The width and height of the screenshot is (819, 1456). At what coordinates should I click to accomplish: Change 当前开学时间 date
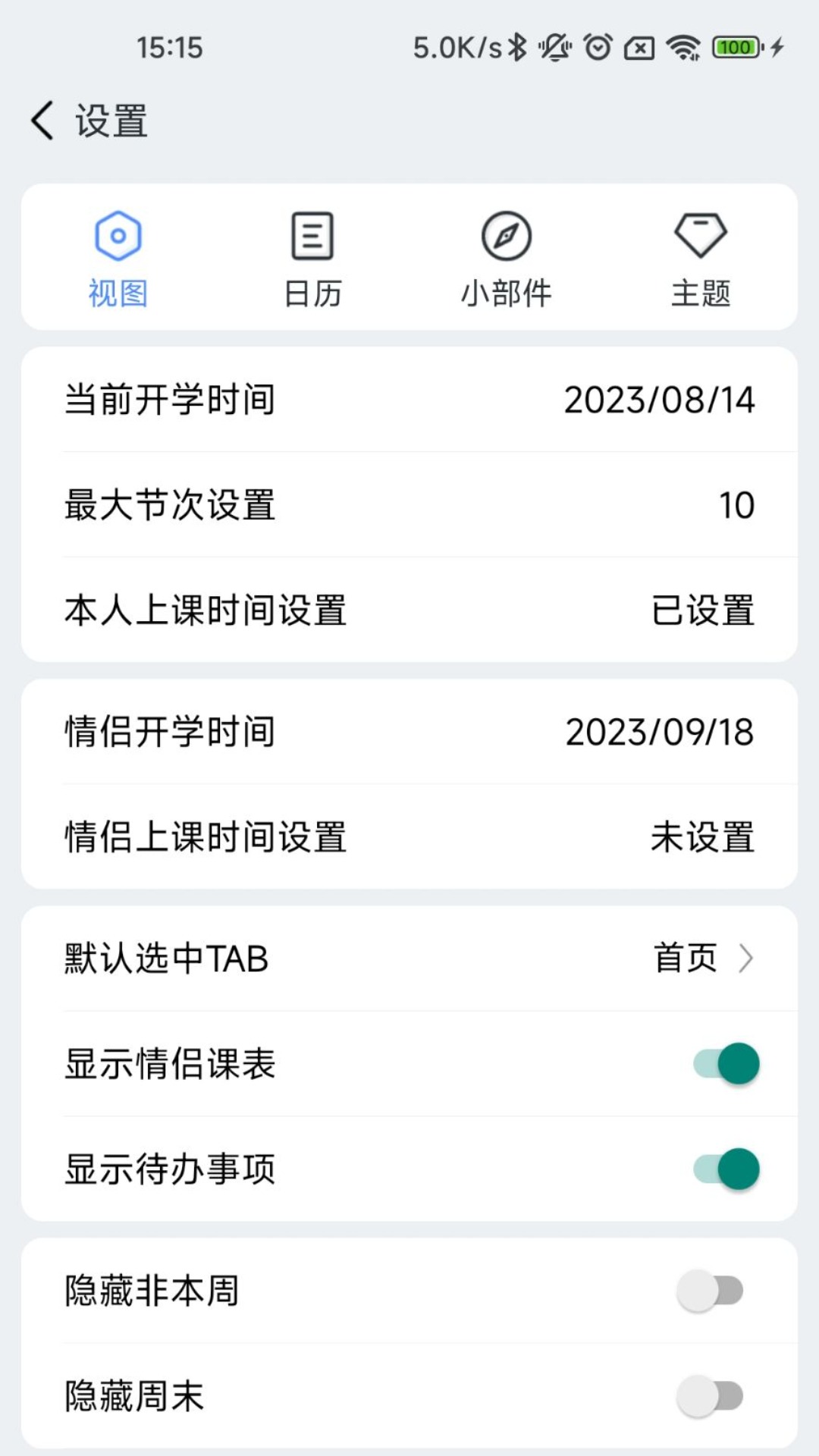pyautogui.click(x=409, y=400)
